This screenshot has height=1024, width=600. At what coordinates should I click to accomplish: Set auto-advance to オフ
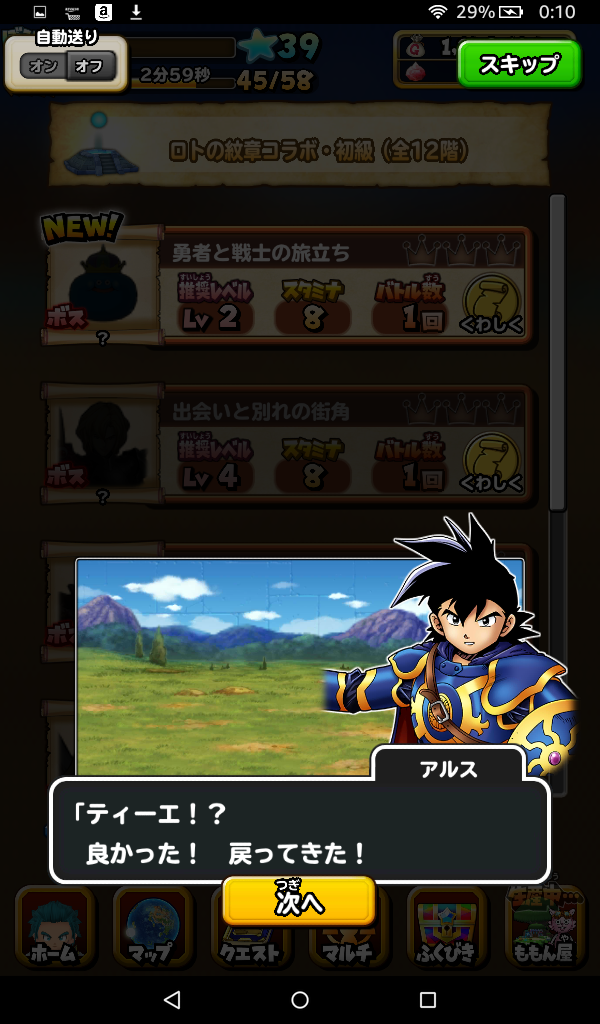[90, 67]
